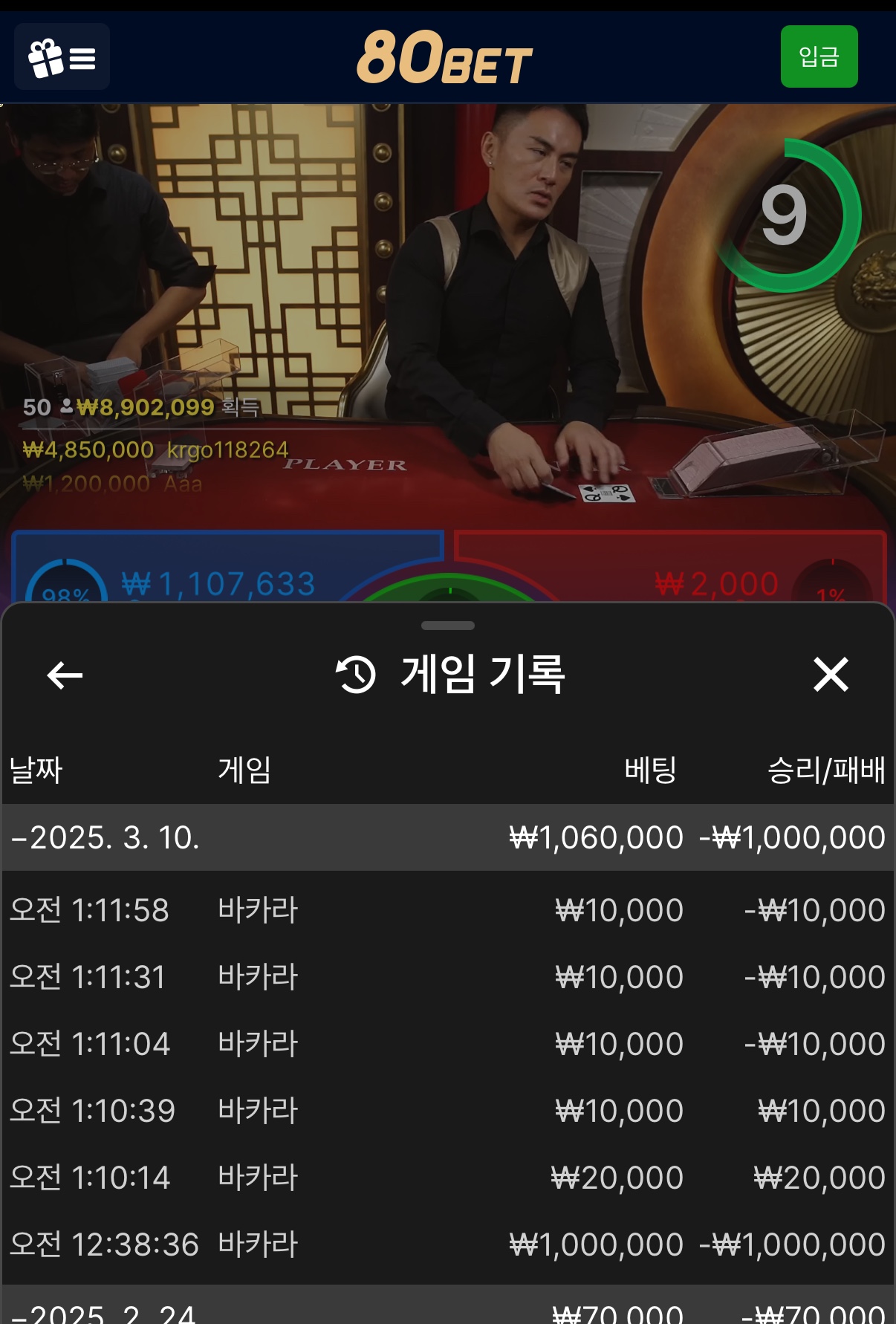The width and height of the screenshot is (896, 1324).
Task: Tap the green 입금 deposit button
Action: tap(819, 56)
